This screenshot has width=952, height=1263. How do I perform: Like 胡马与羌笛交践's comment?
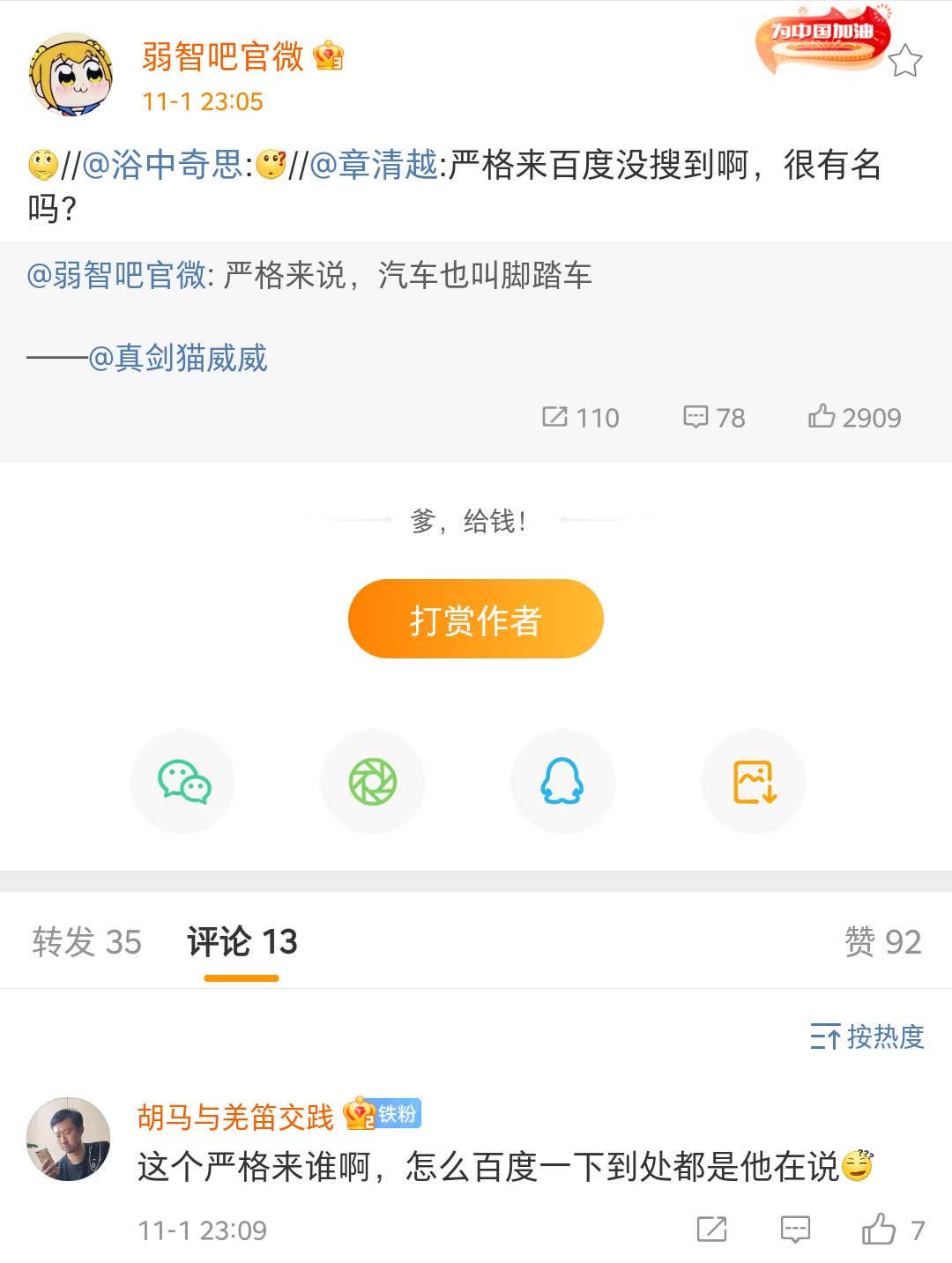[880, 1229]
